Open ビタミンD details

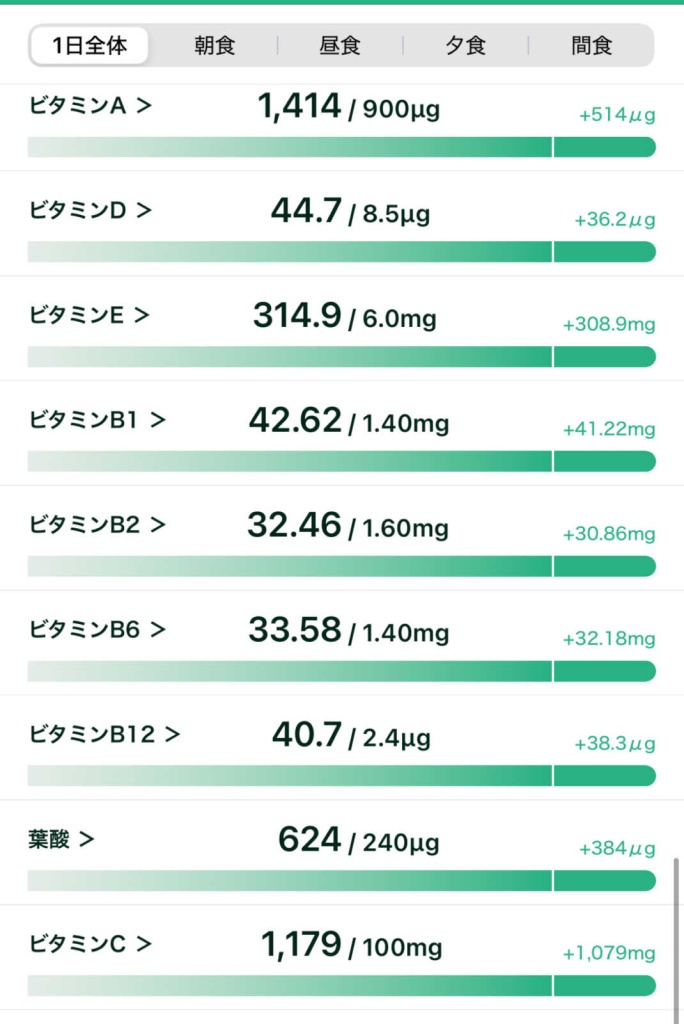[90, 210]
